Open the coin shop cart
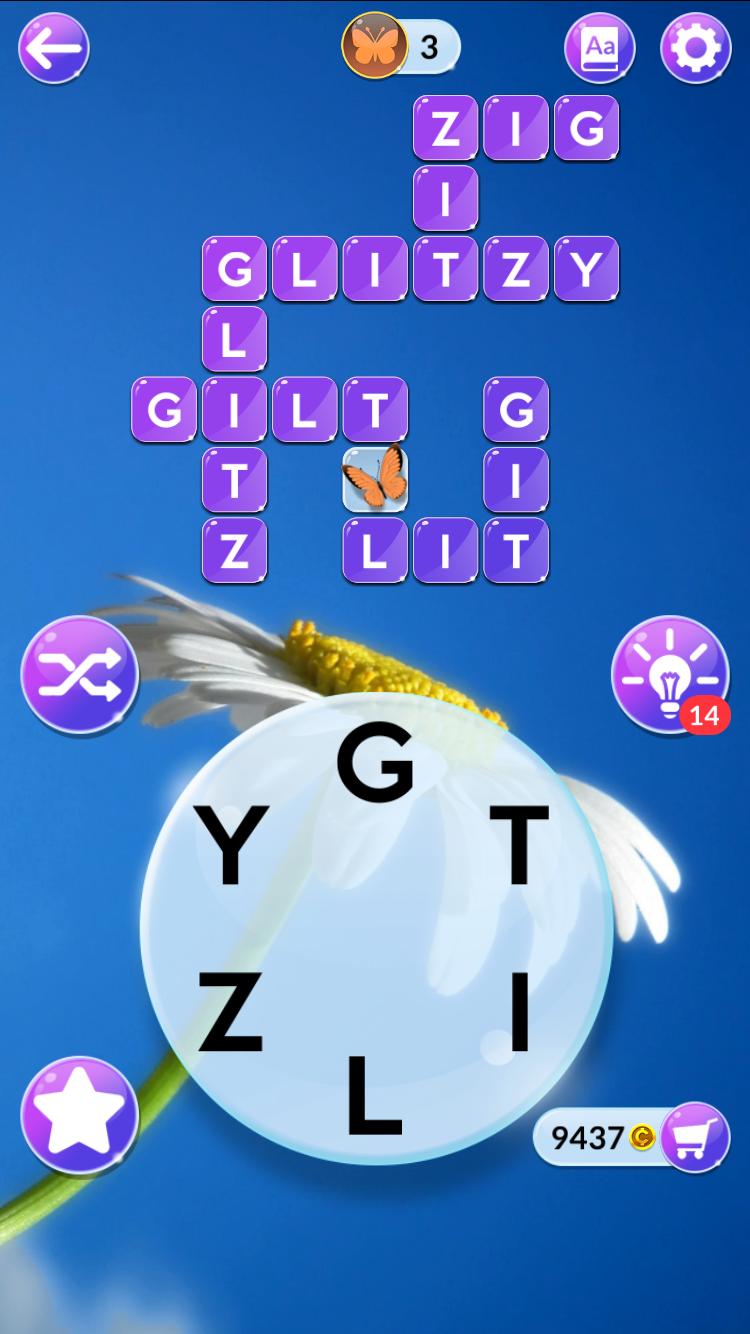The height and width of the screenshot is (1334, 750). [x=694, y=1137]
